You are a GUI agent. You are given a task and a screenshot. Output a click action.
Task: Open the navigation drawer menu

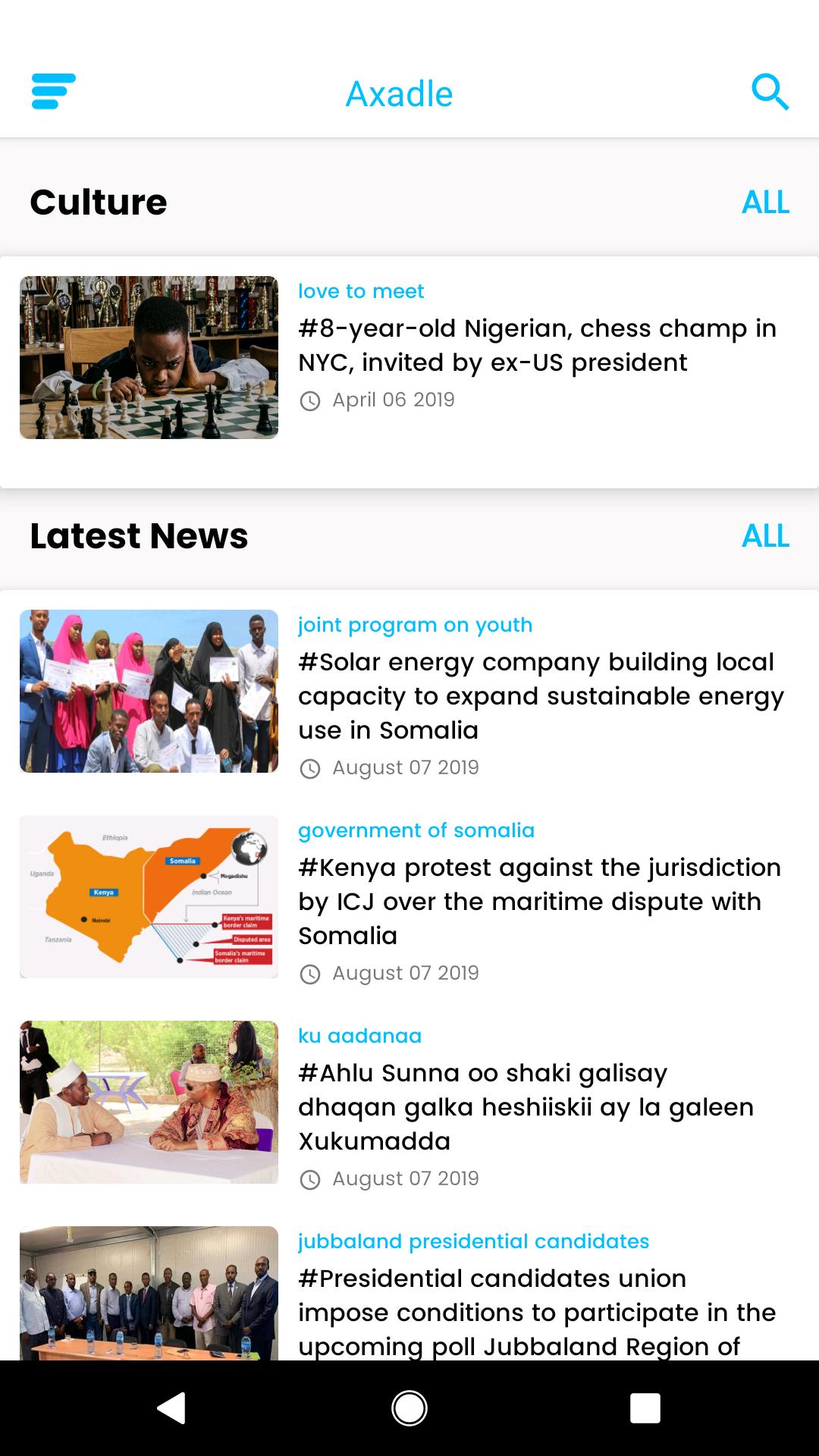click(53, 92)
